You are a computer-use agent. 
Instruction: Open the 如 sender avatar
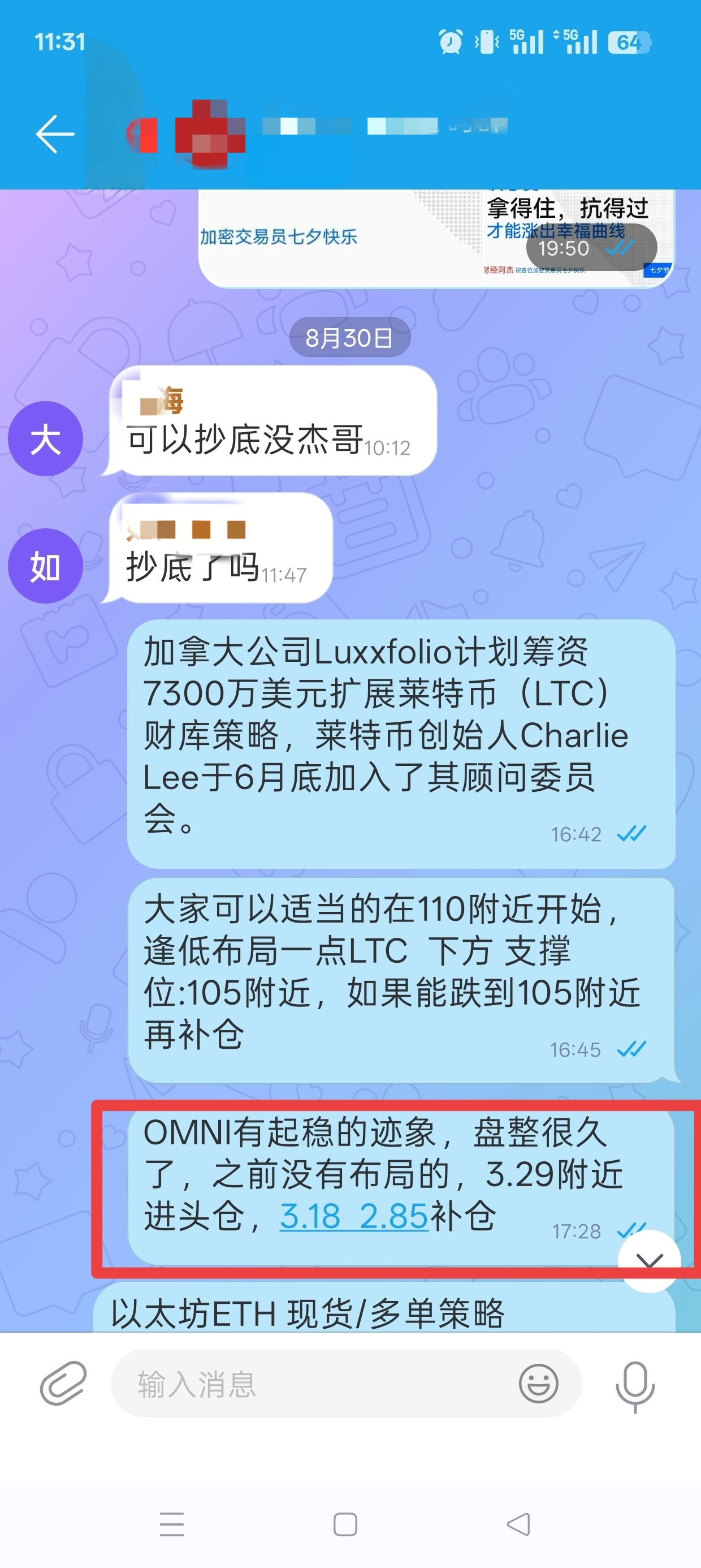[45, 566]
